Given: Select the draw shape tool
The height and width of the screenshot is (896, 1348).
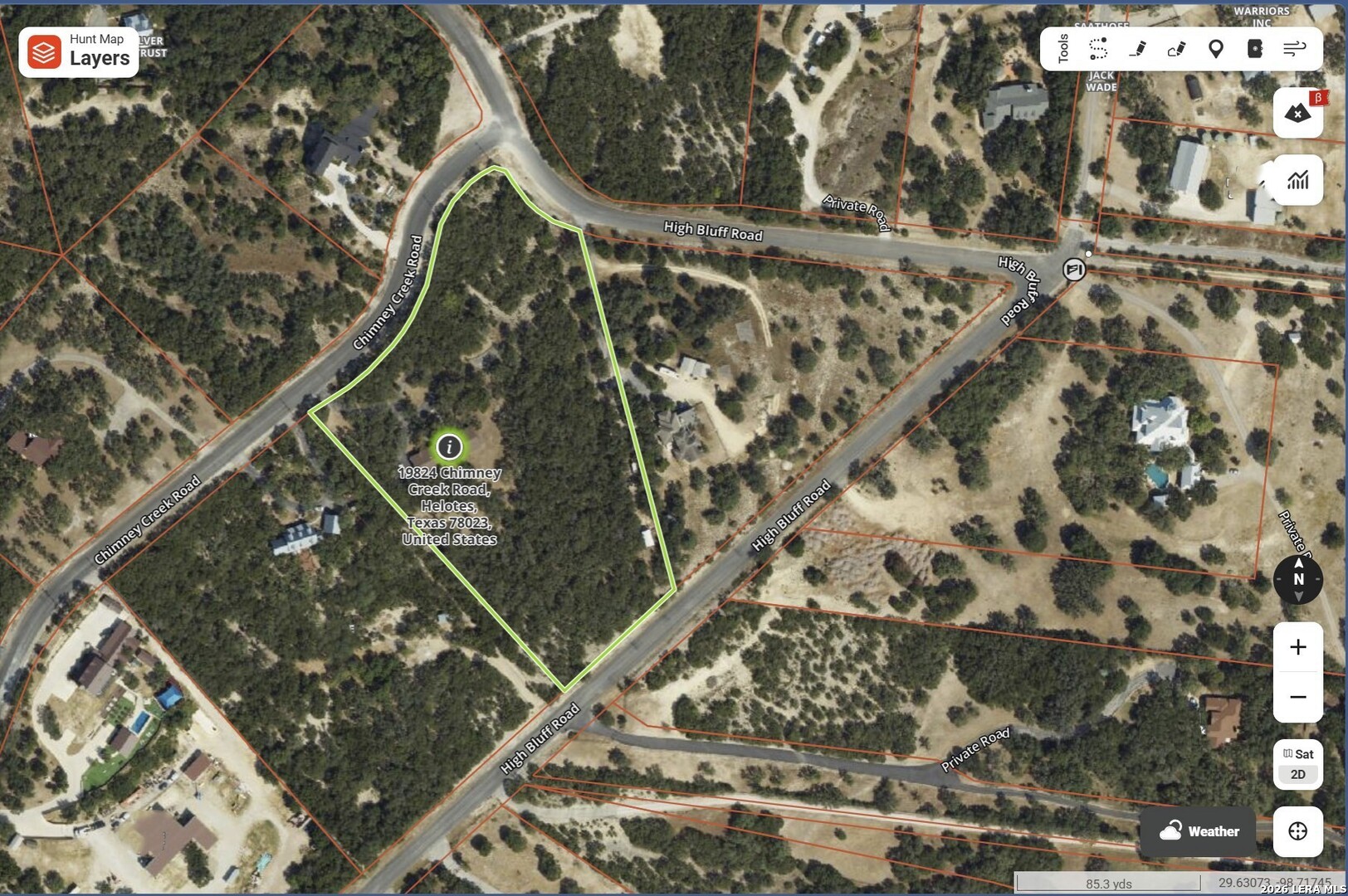Looking at the screenshot, I should point(1176,49).
